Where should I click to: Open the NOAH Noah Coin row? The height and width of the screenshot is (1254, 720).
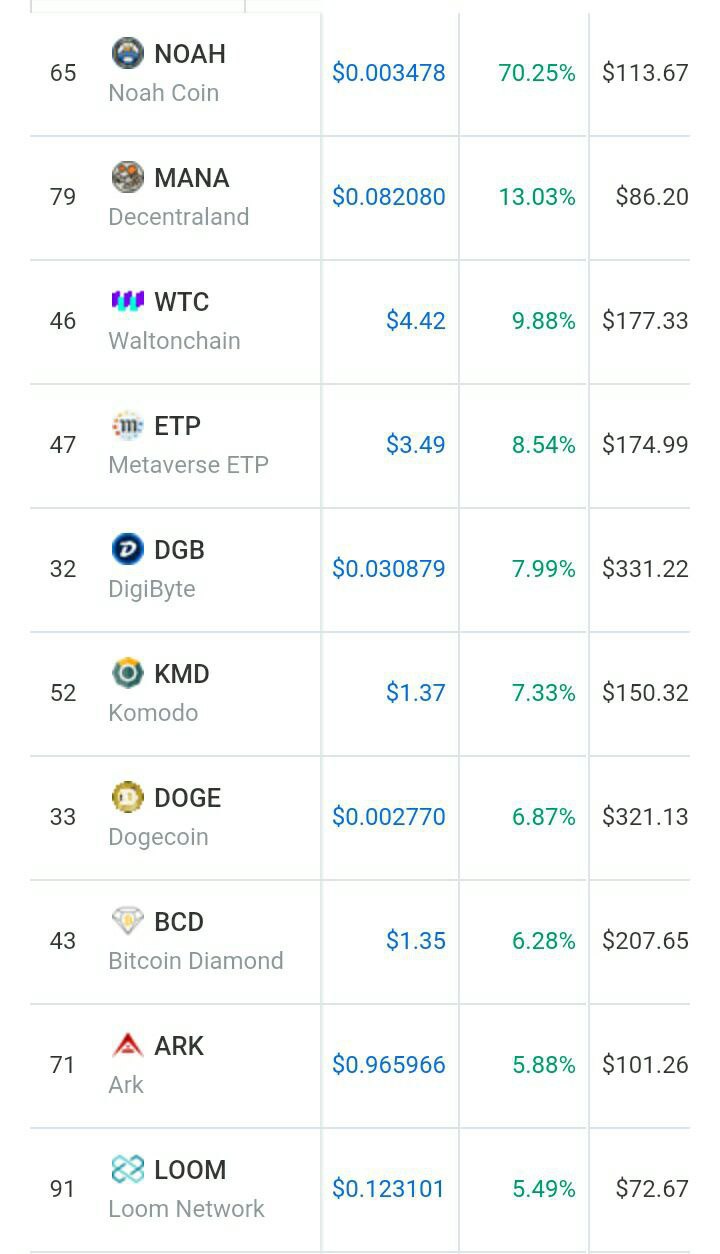(x=360, y=74)
